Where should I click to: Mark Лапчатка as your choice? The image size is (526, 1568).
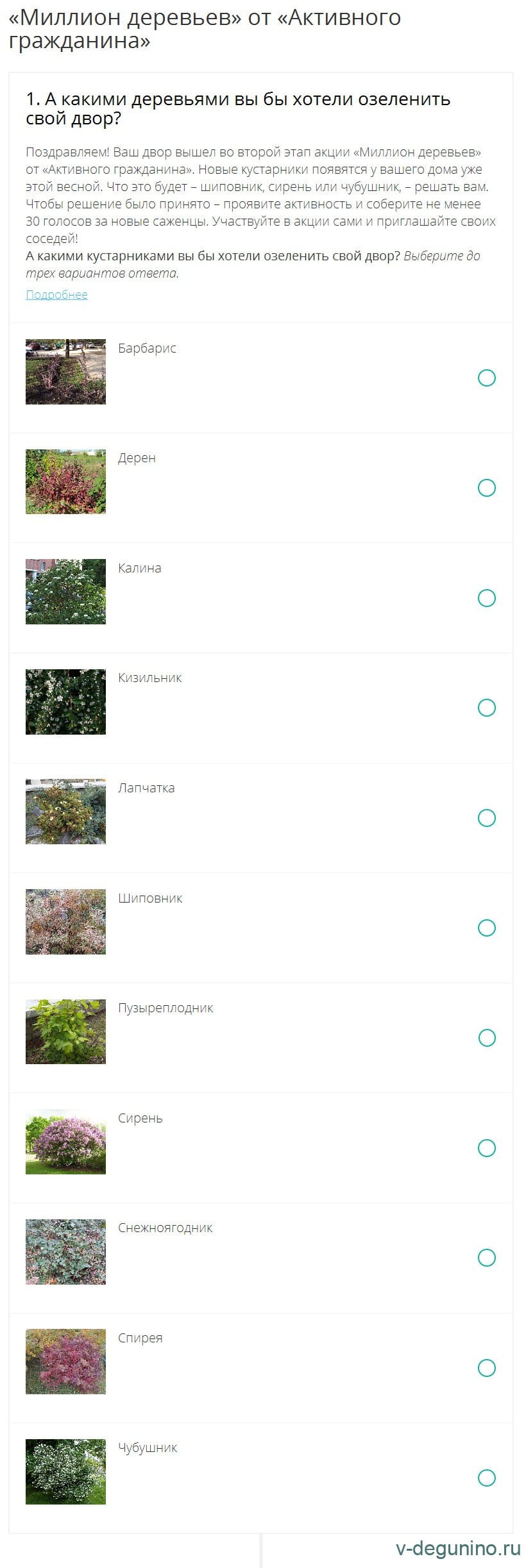click(487, 818)
